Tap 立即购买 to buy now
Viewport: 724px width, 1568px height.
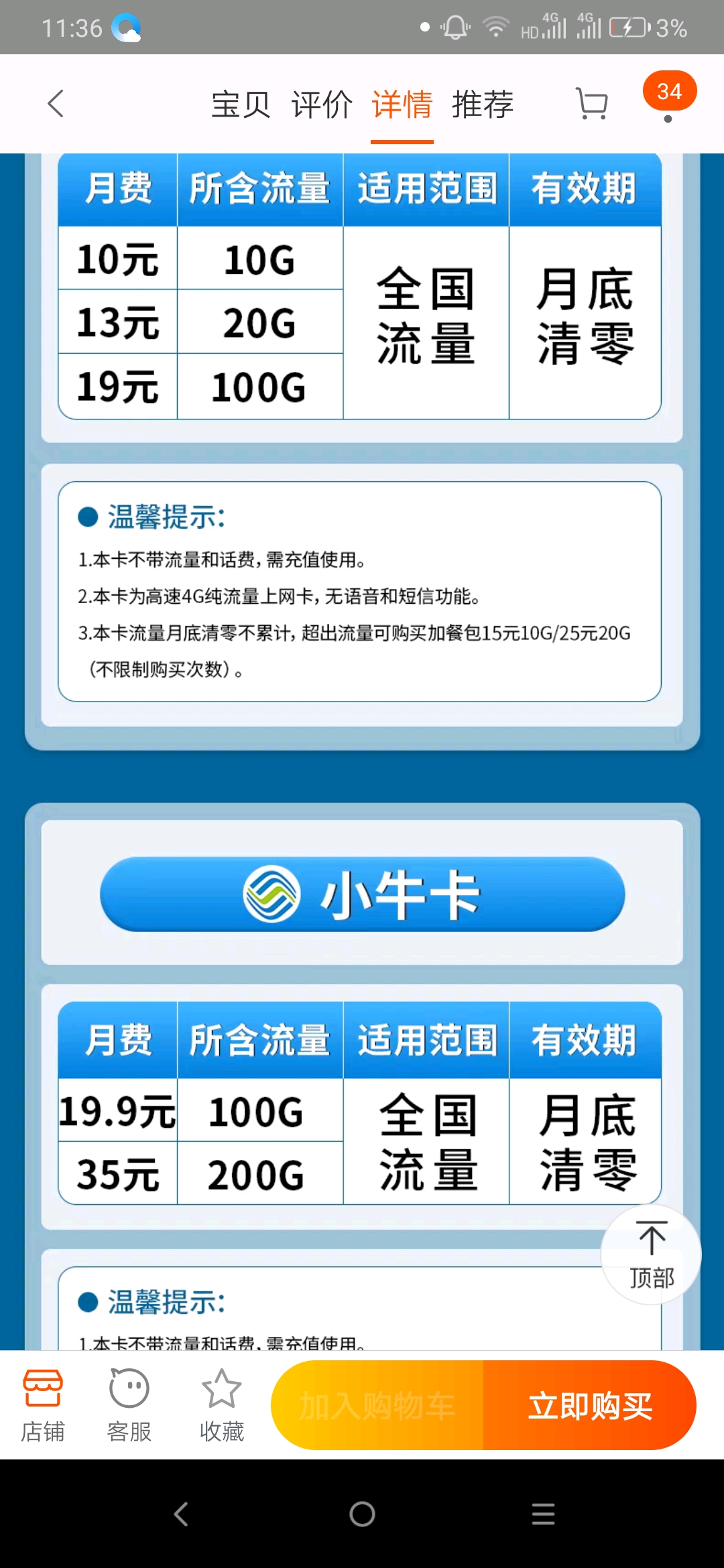590,1405
